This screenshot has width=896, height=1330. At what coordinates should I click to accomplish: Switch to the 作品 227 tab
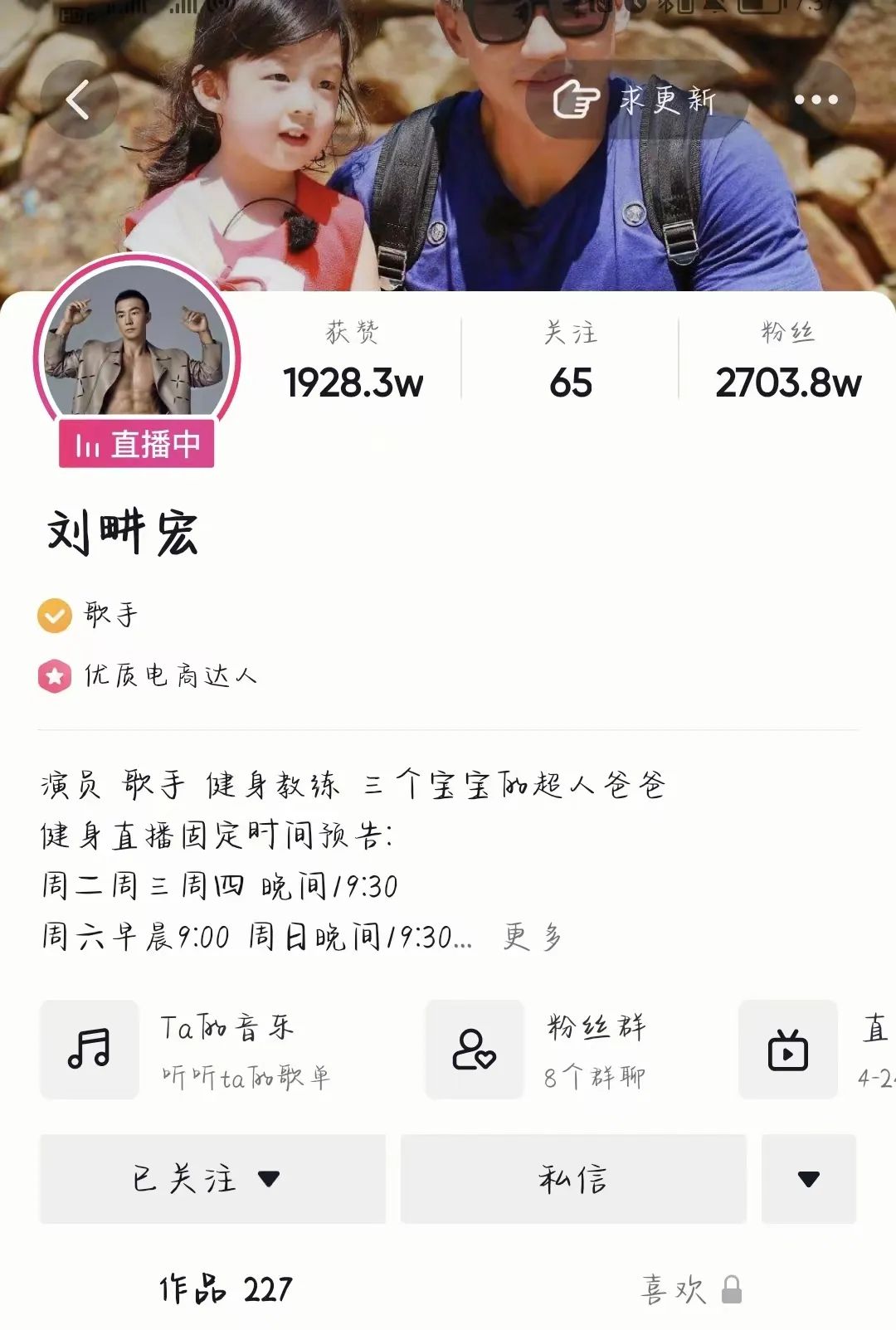[x=226, y=1289]
